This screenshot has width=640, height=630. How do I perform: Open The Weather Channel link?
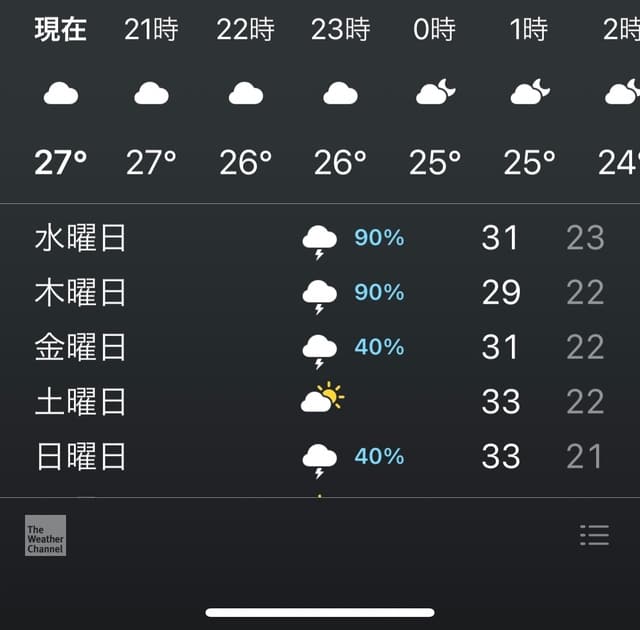tap(45, 536)
